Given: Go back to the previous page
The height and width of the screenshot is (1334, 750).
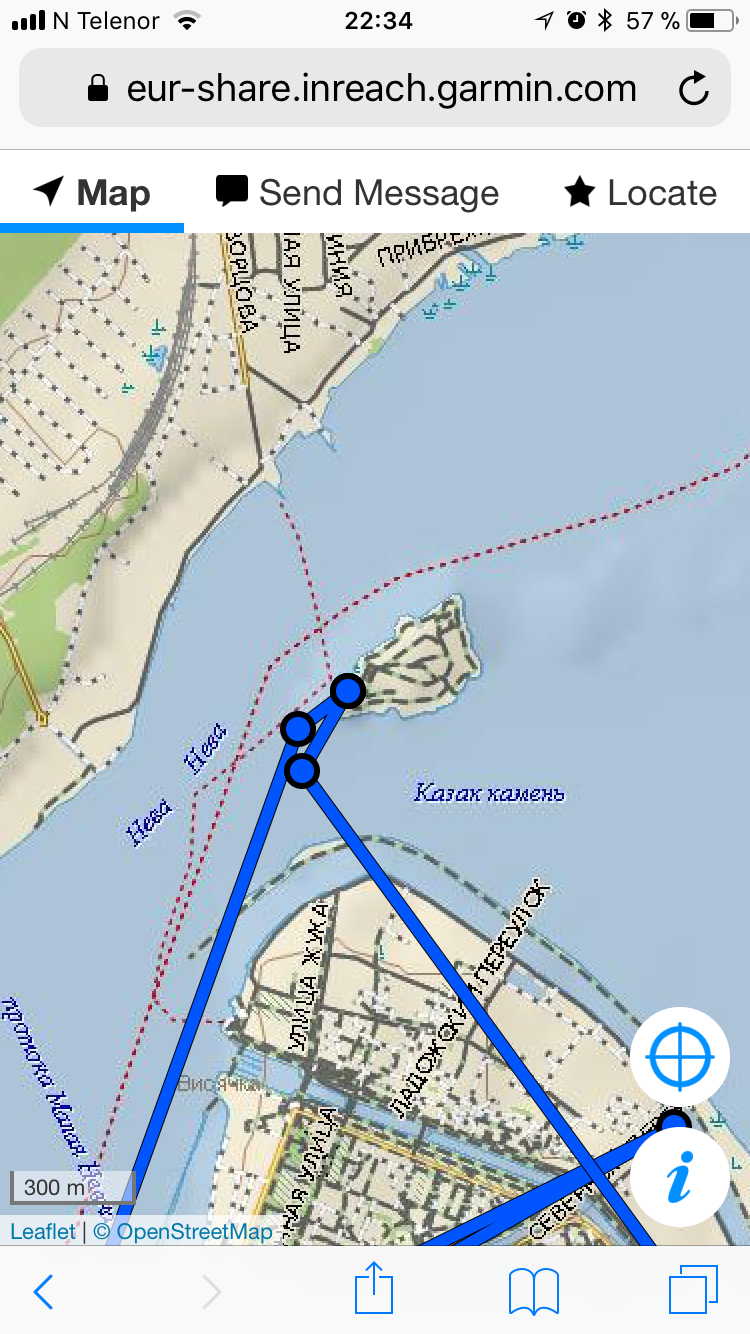Looking at the screenshot, I should click(43, 1292).
